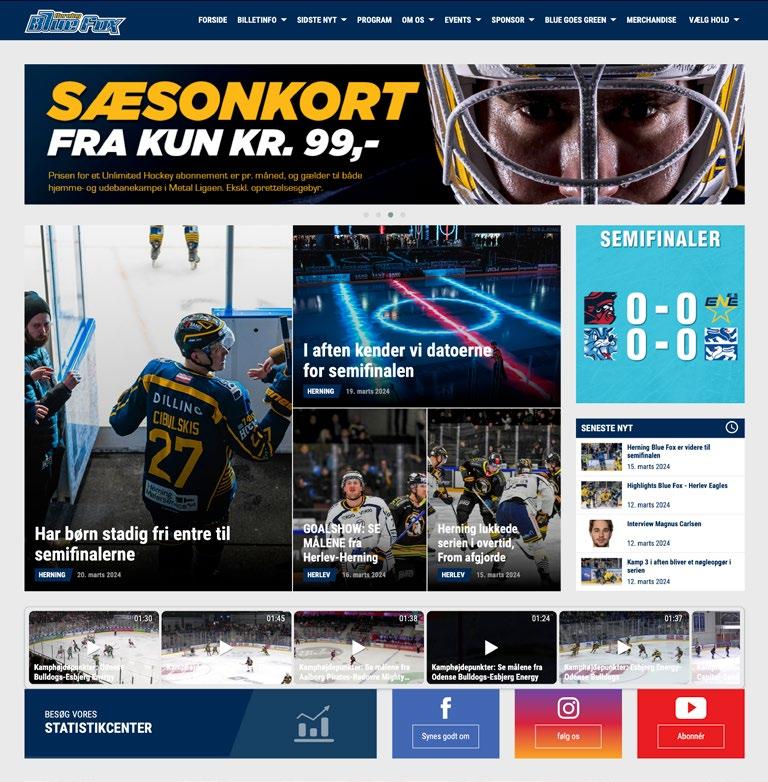Open the news item Interview Magnus Carlsen
Screen dimensions: 768x782
pos(663,524)
